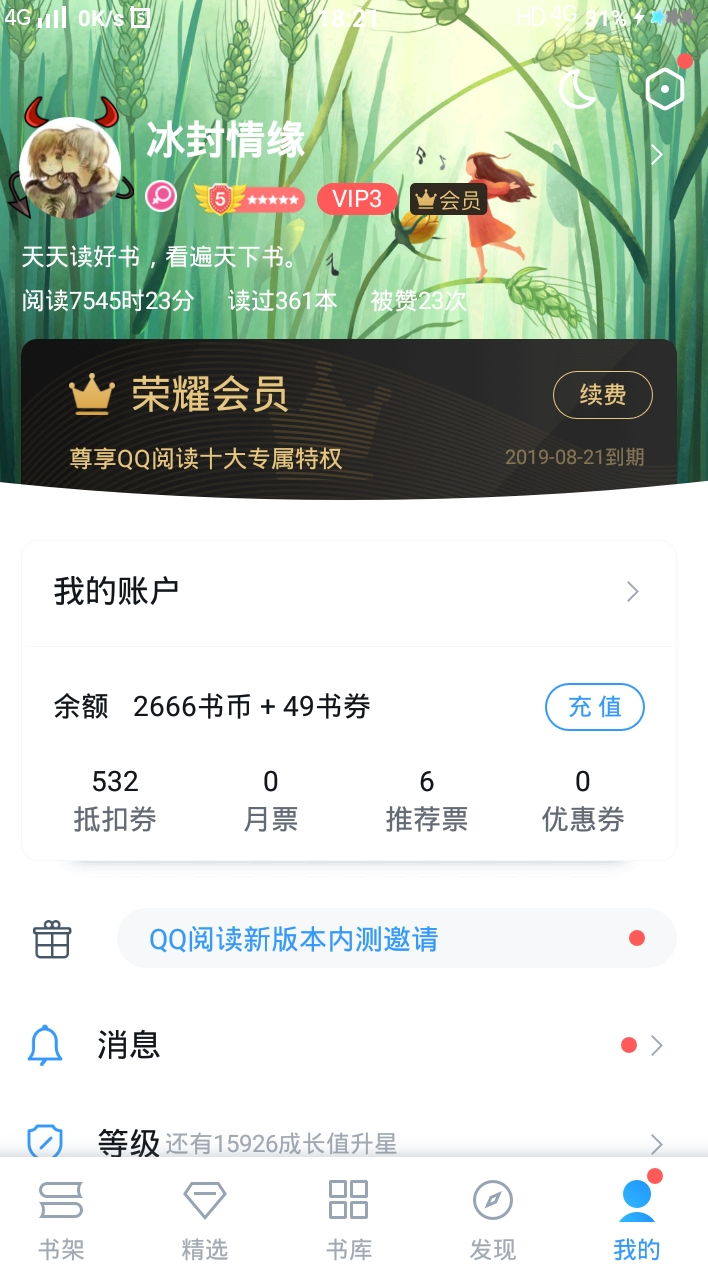Check the 月票 monthly tickets
Screen dimensions: 708x1272
[270, 801]
